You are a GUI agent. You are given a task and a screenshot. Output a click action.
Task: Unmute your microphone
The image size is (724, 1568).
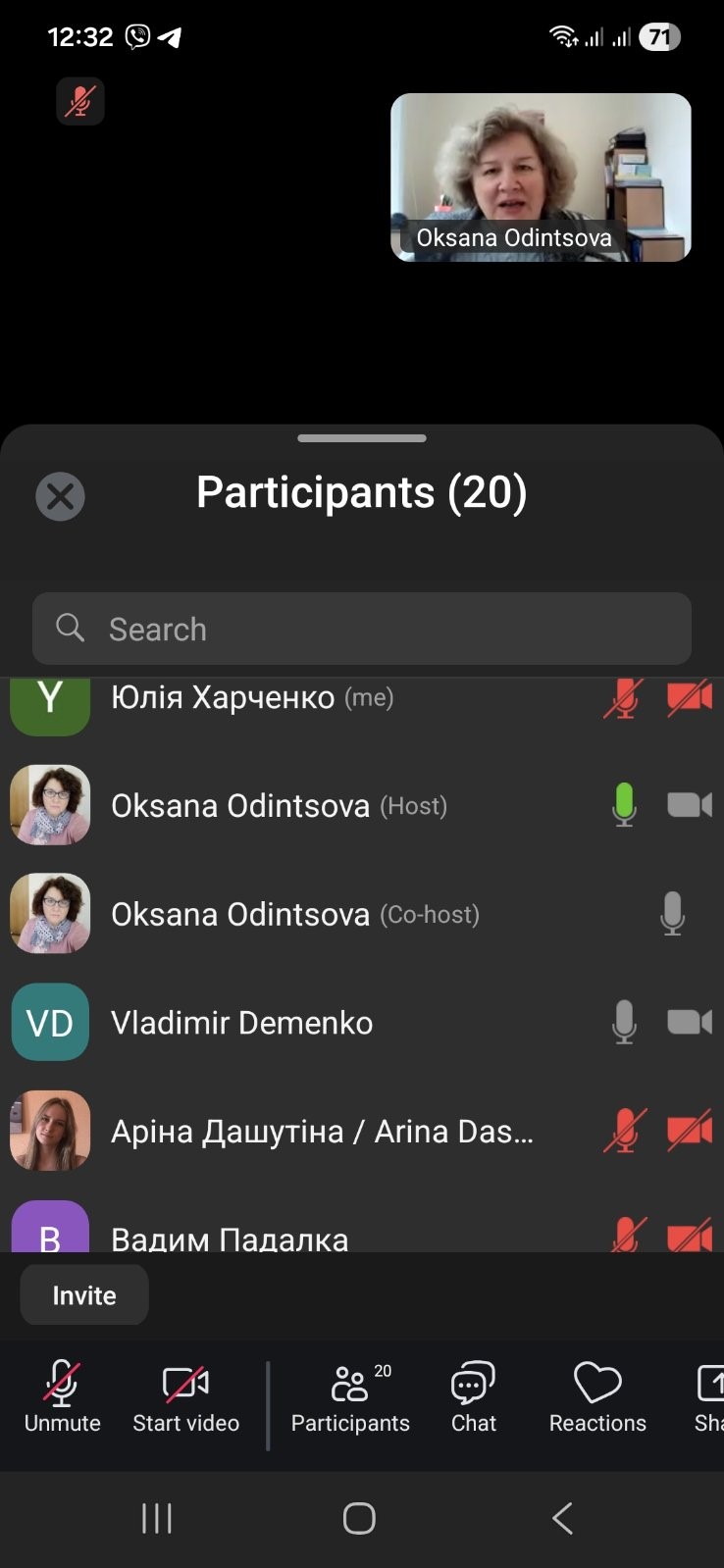pos(62,1397)
